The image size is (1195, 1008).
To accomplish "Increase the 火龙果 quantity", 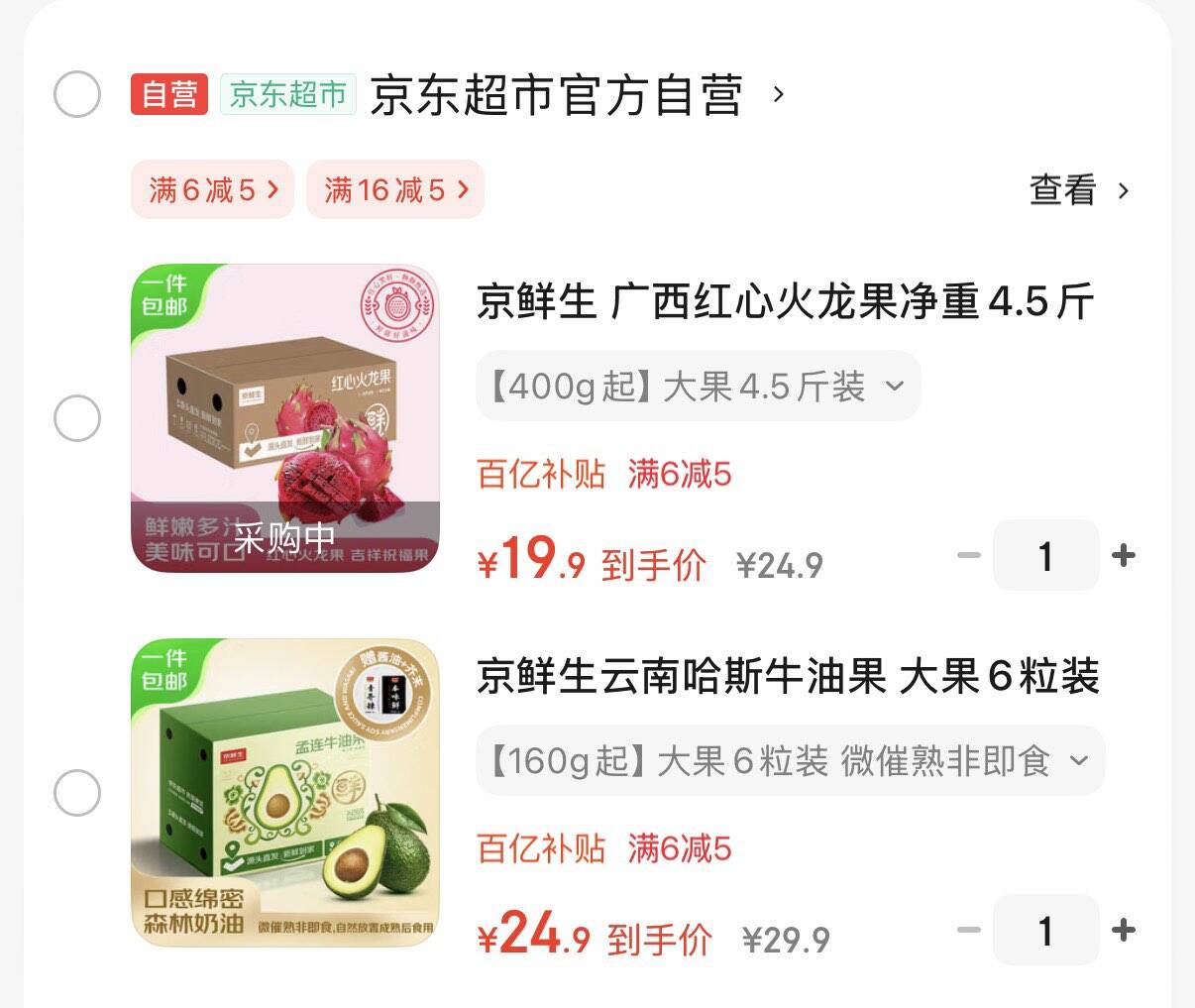I will tap(1124, 555).
